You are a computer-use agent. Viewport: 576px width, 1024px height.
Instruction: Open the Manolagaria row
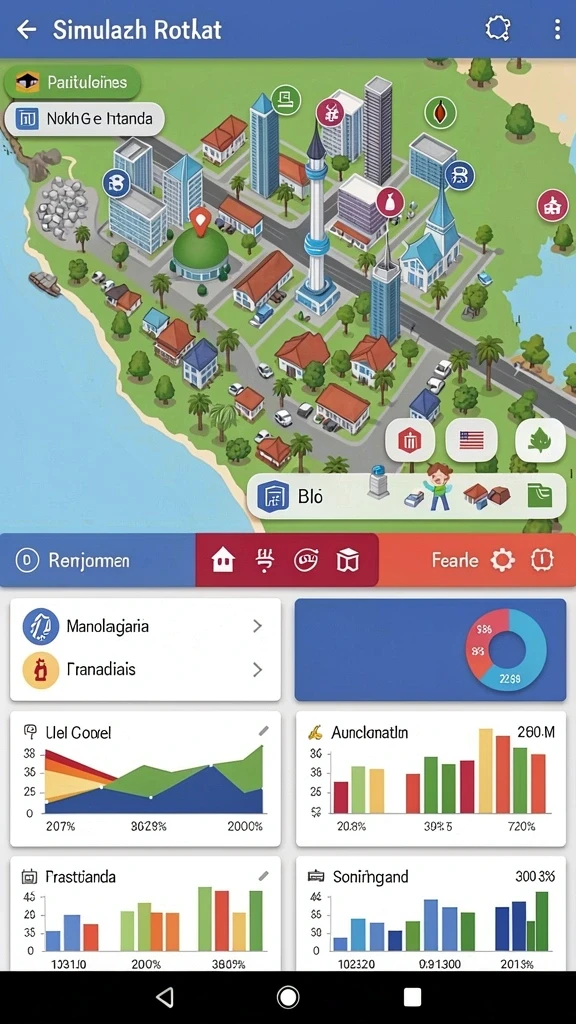coord(145,626)
